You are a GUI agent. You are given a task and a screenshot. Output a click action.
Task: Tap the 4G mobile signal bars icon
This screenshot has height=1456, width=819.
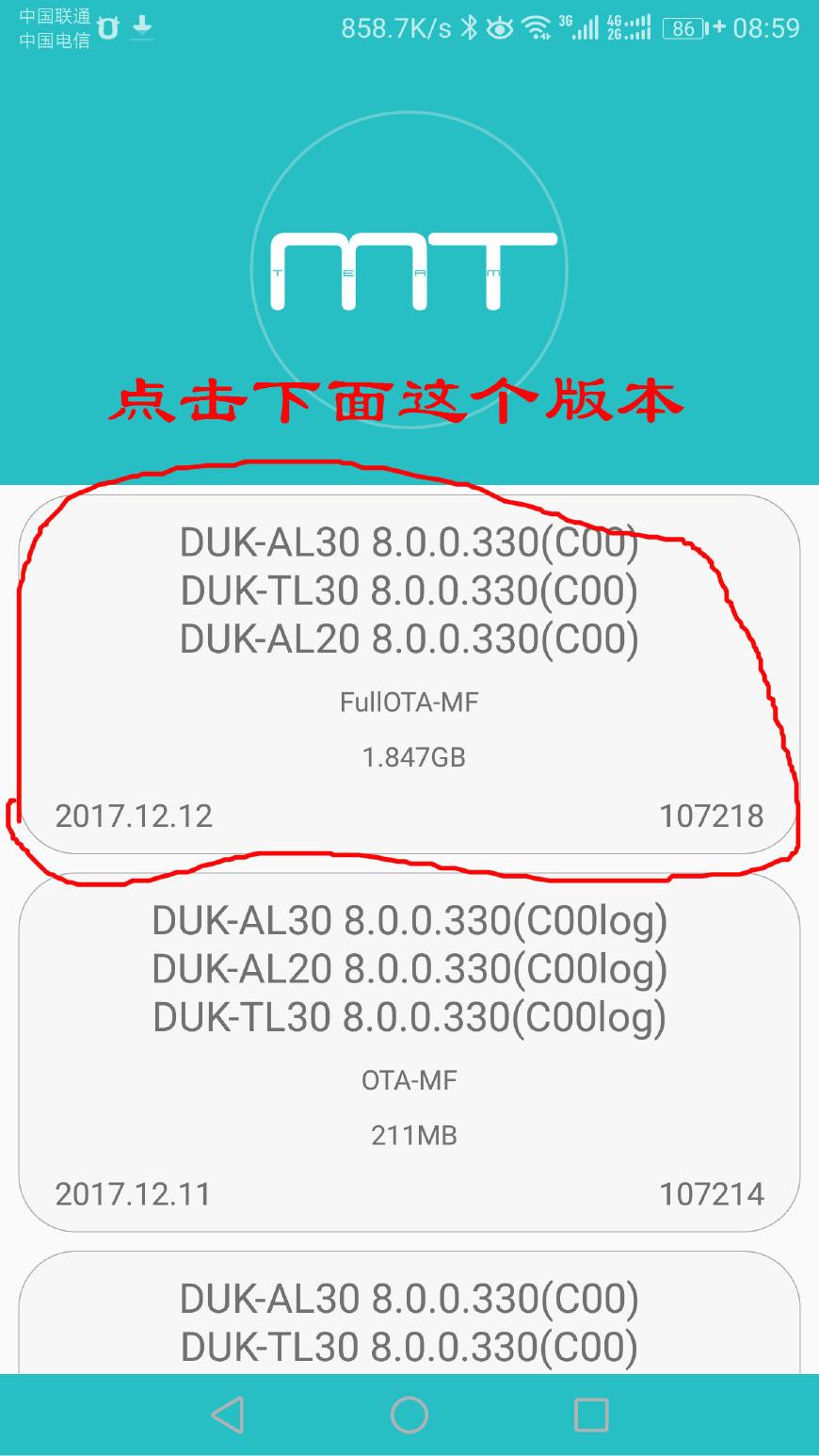628,28
